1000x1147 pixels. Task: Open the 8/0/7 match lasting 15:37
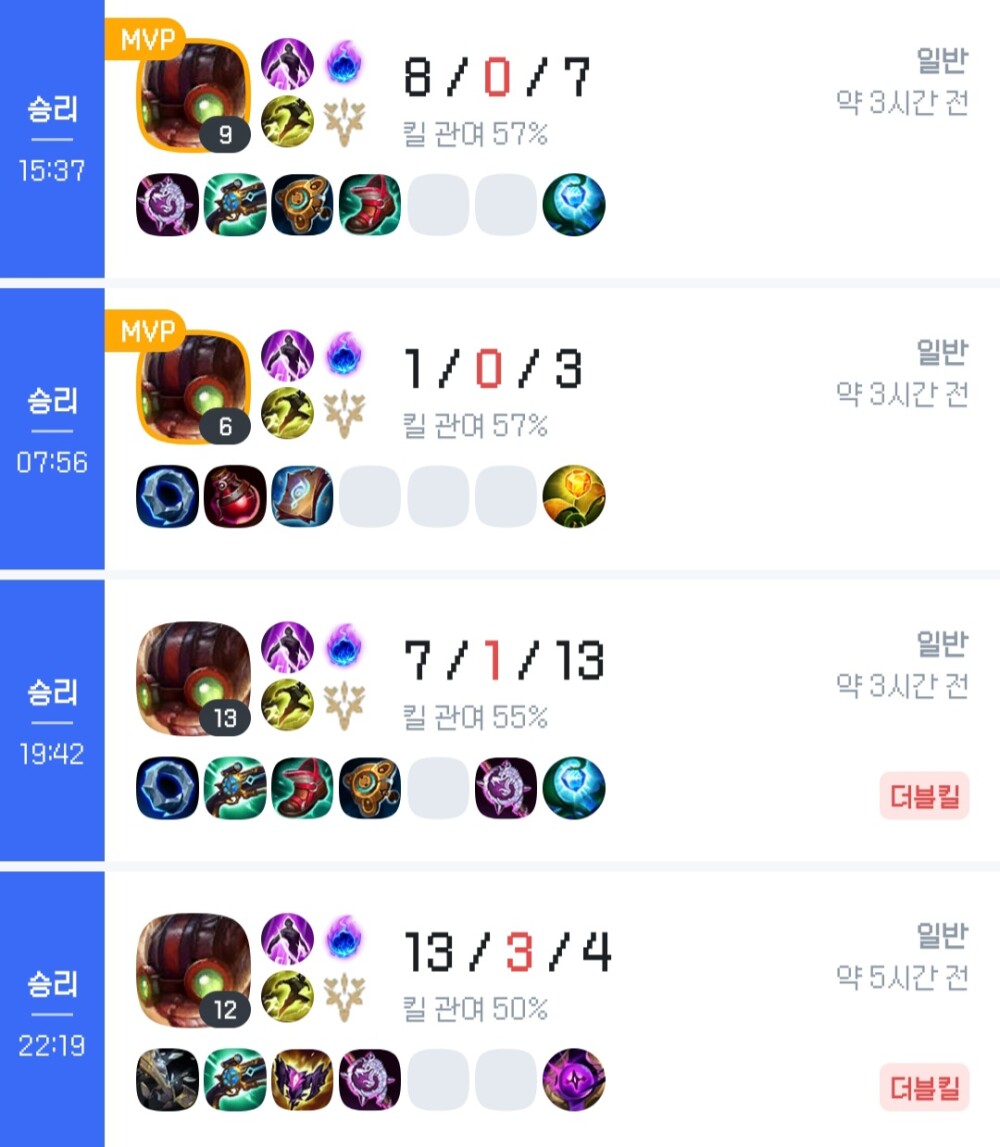point(700,140)
